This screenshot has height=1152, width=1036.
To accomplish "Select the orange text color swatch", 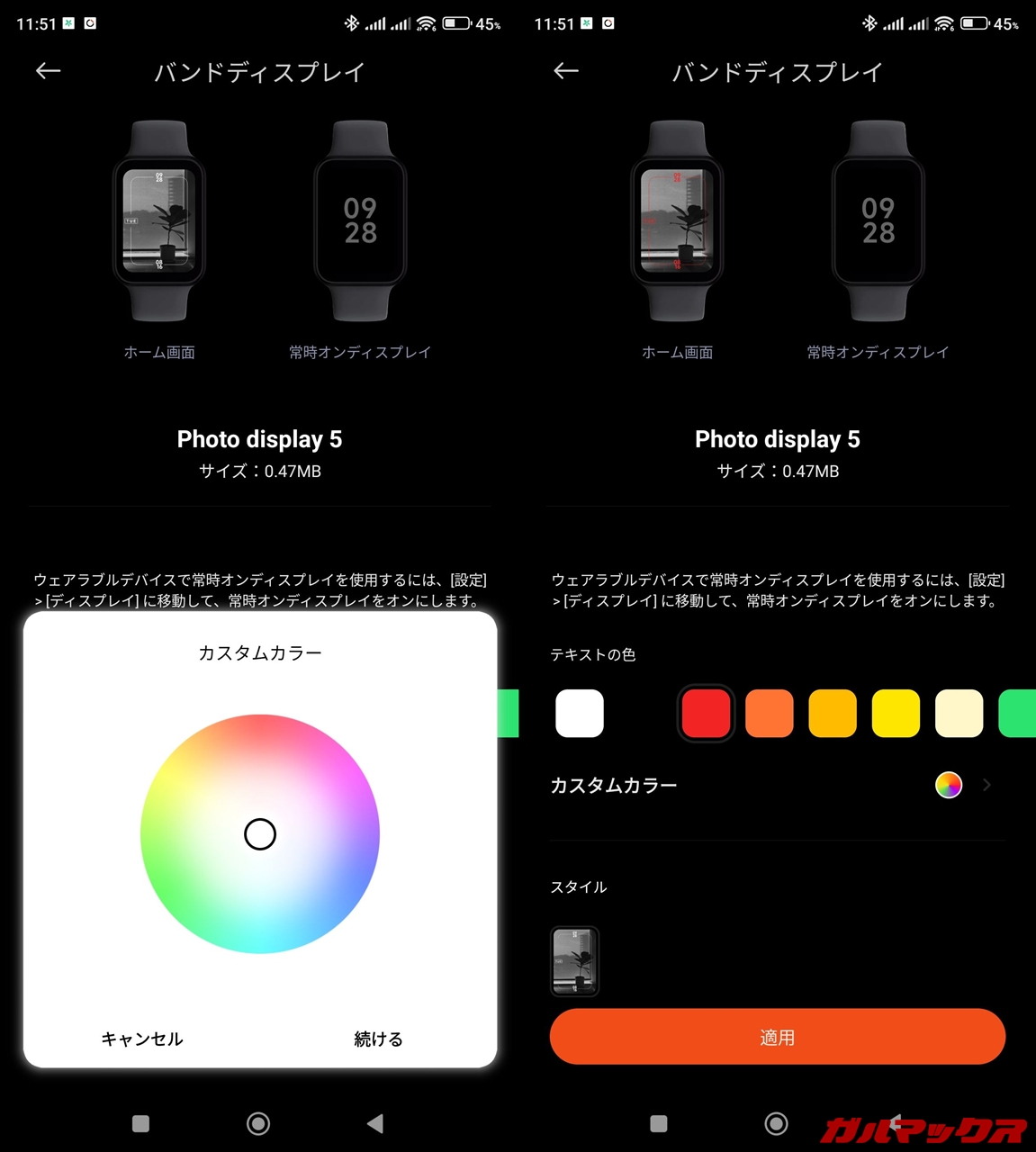I will click(x=770, y=714).
